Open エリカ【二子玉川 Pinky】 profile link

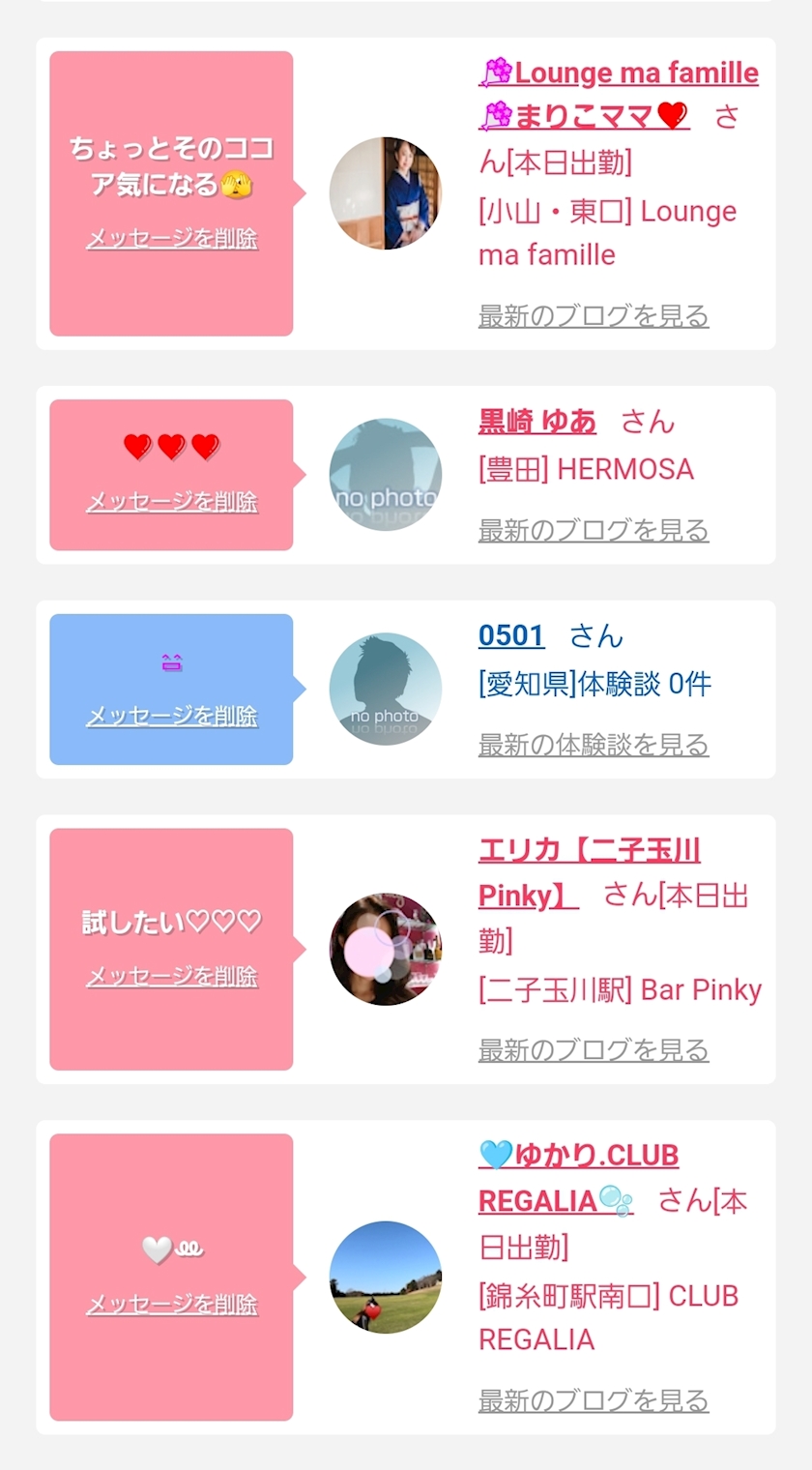coord(589,851)
